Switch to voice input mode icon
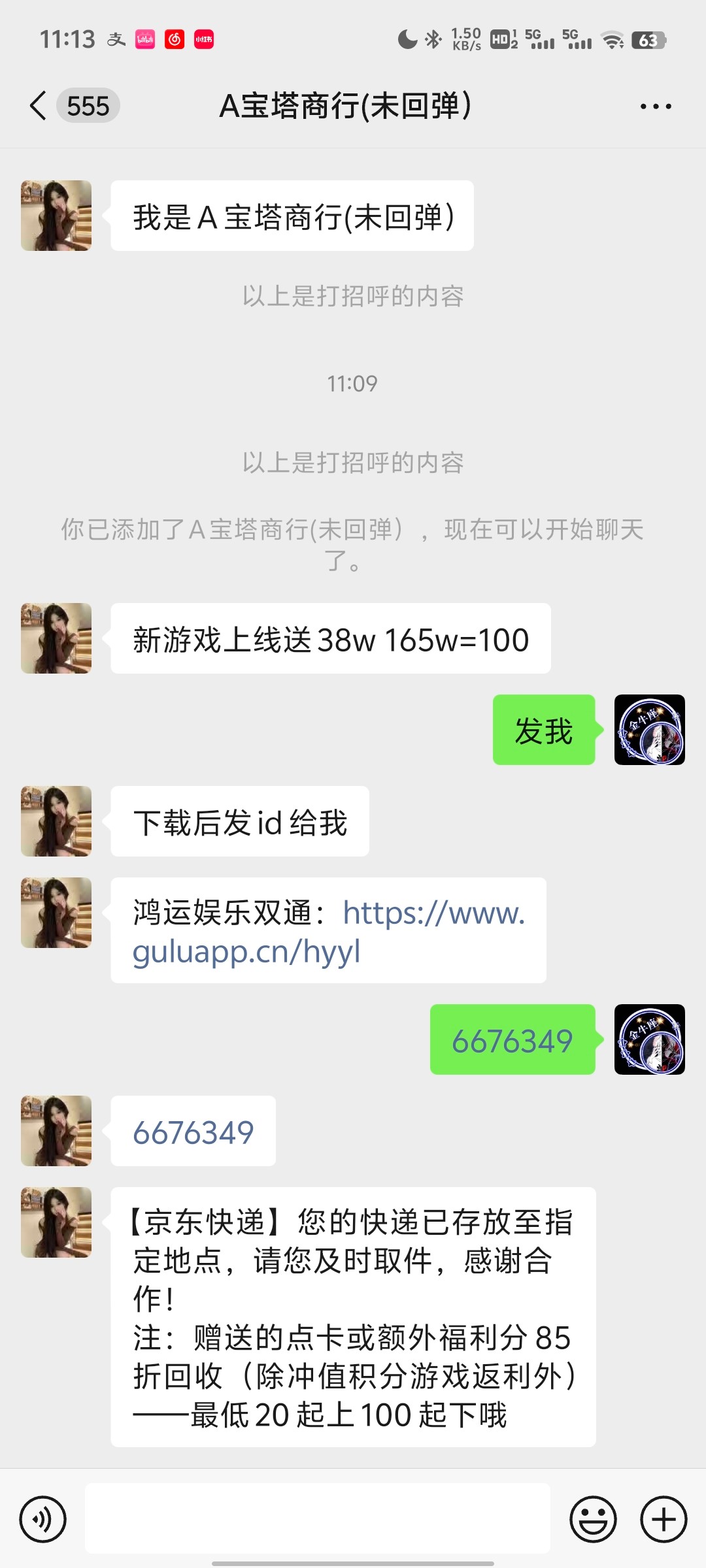 [42, 1519]
